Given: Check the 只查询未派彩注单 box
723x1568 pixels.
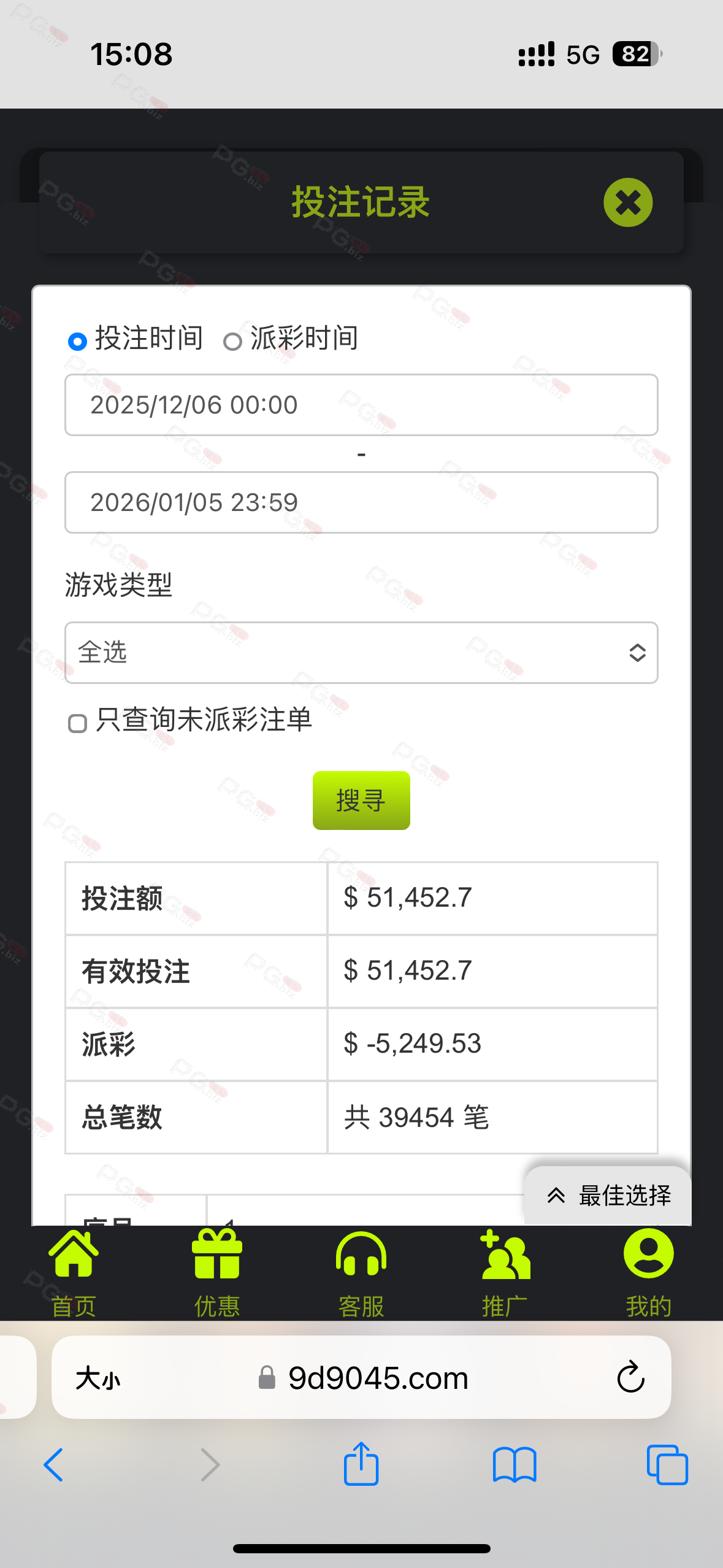Looking at the screenshot, I should click(78, 723).
